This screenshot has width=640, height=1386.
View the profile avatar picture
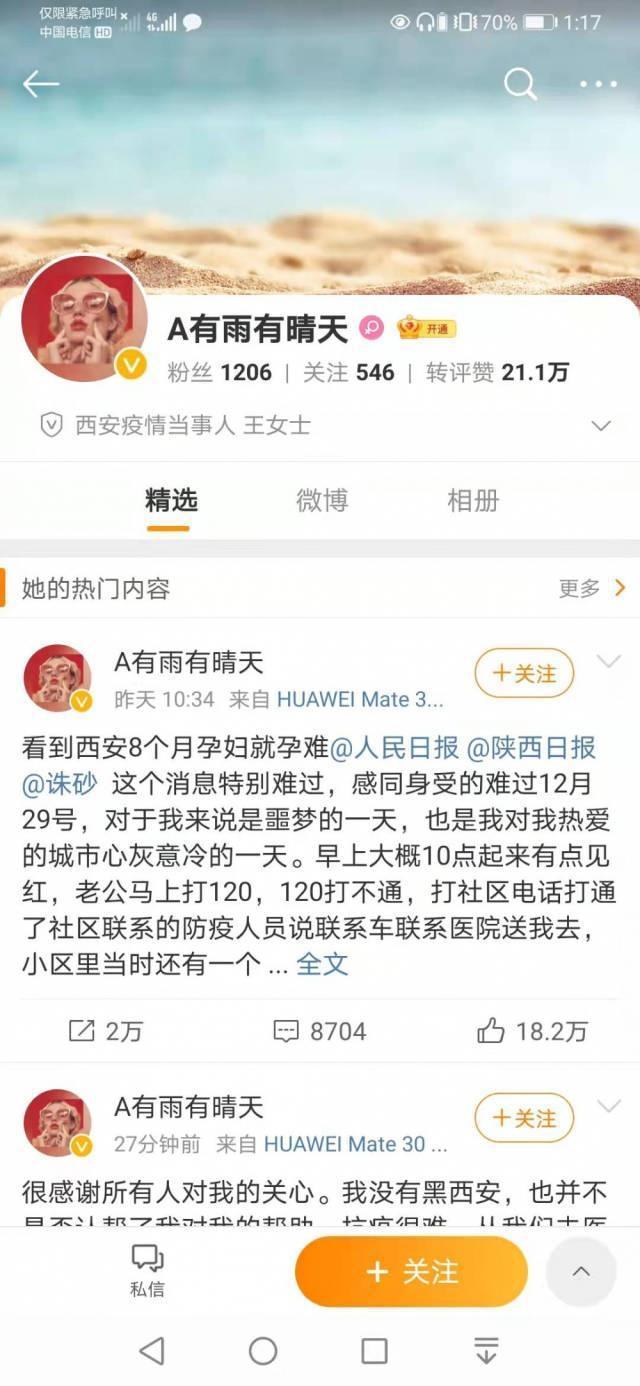pos(84,319)
